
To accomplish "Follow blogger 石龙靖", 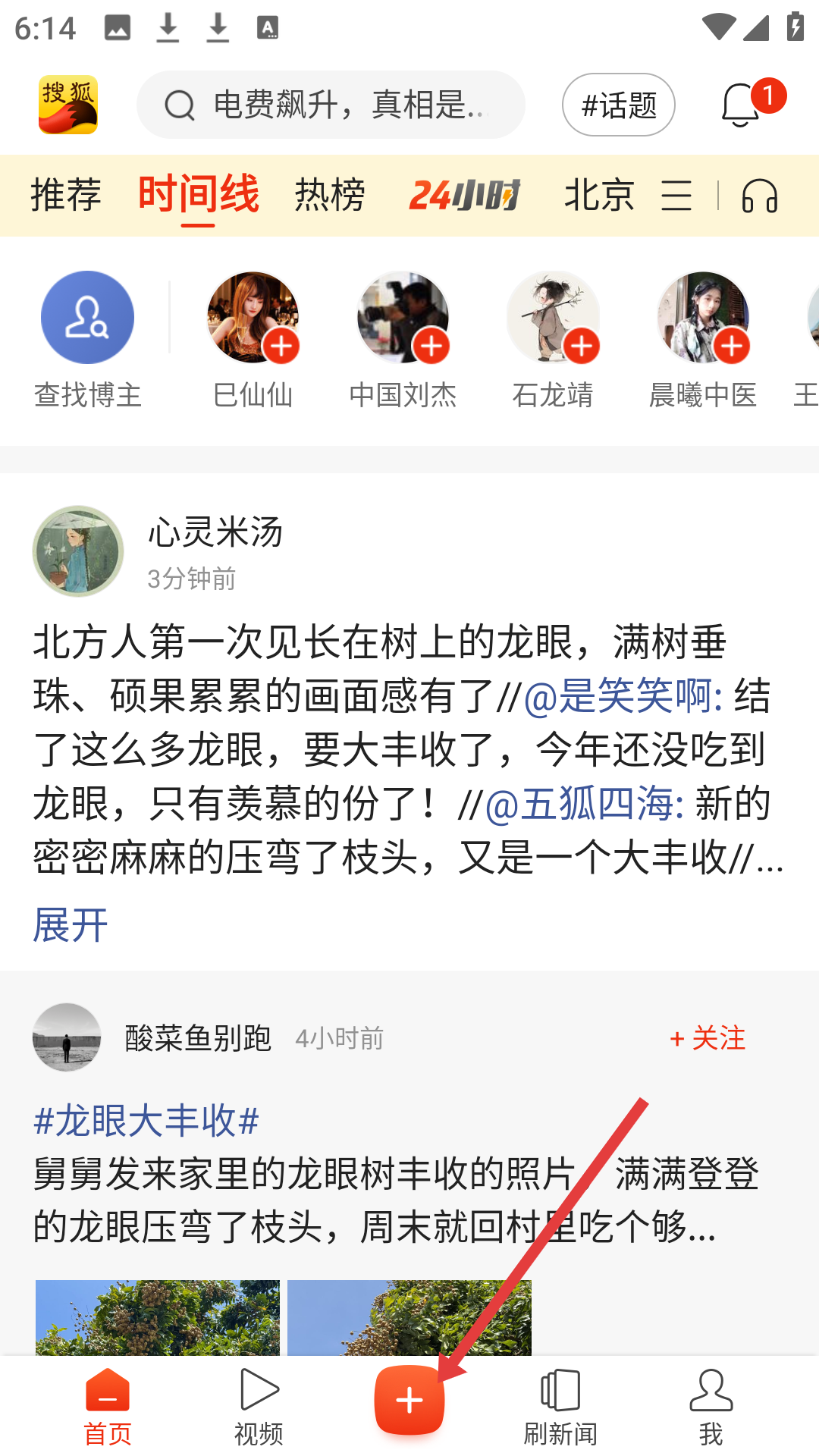I will [581, 347].
